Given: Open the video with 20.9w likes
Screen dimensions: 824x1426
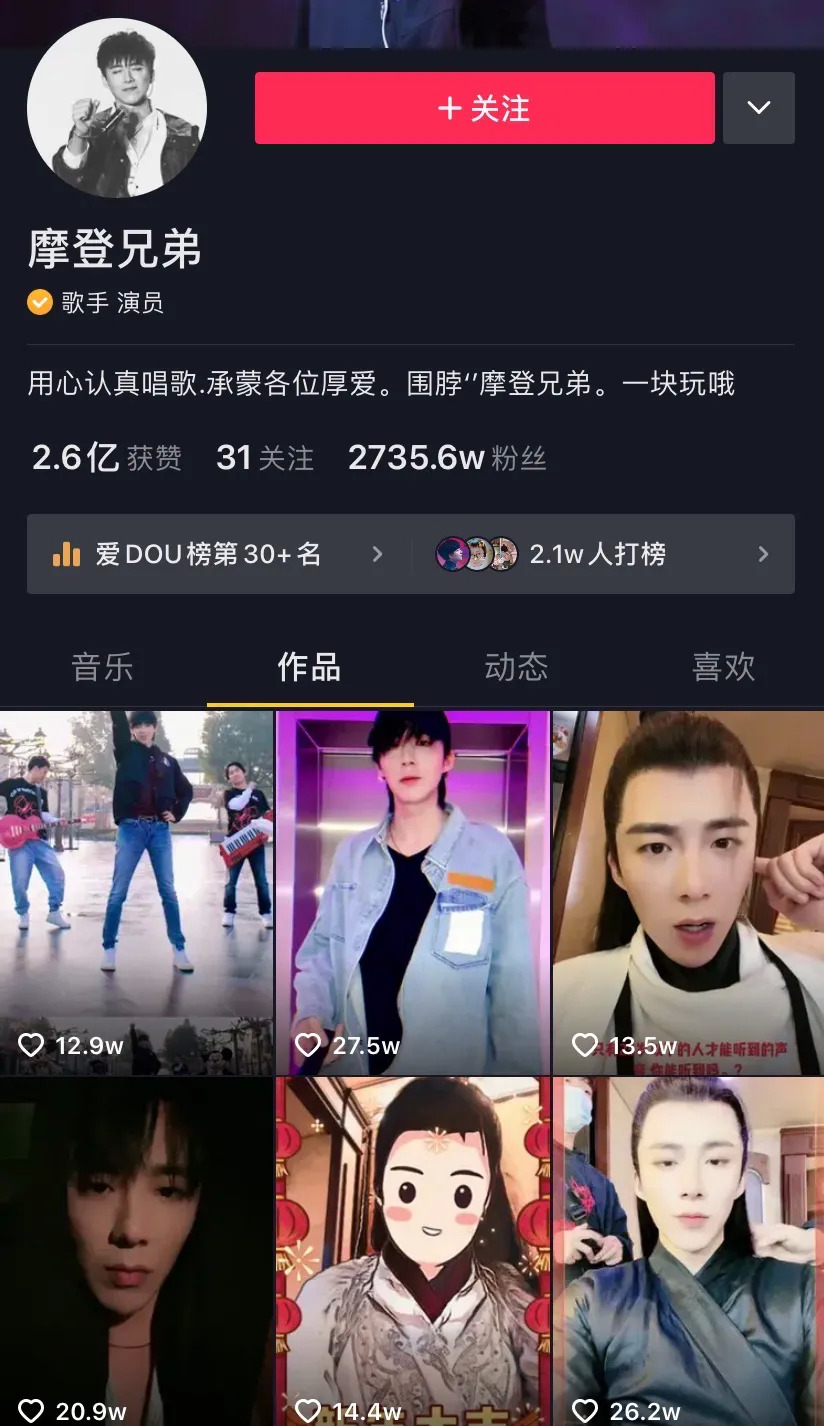Looking at the screenshot, I should (x=136, y=1250).
